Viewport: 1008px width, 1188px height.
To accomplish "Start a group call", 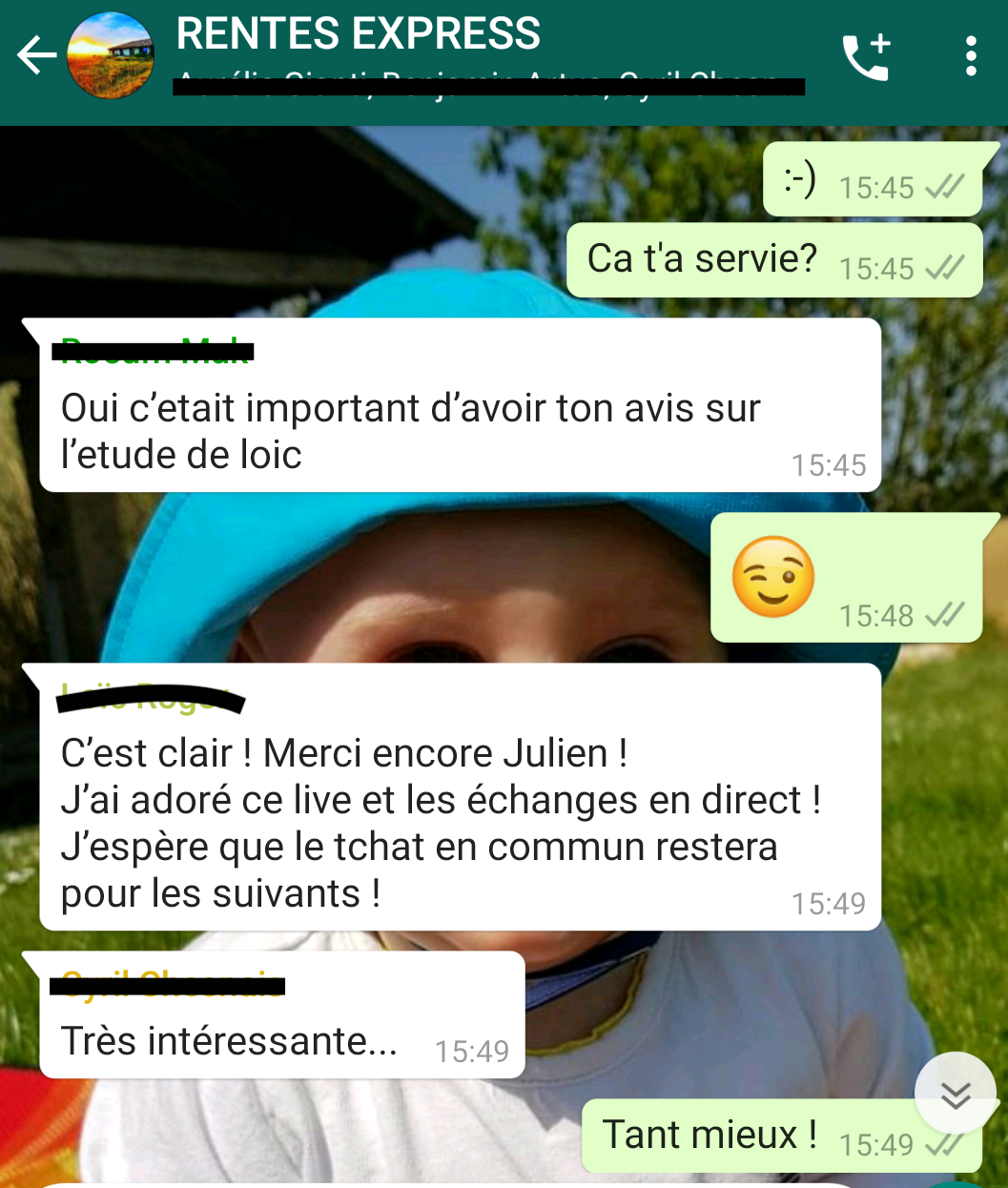I will tap(866, 56).
